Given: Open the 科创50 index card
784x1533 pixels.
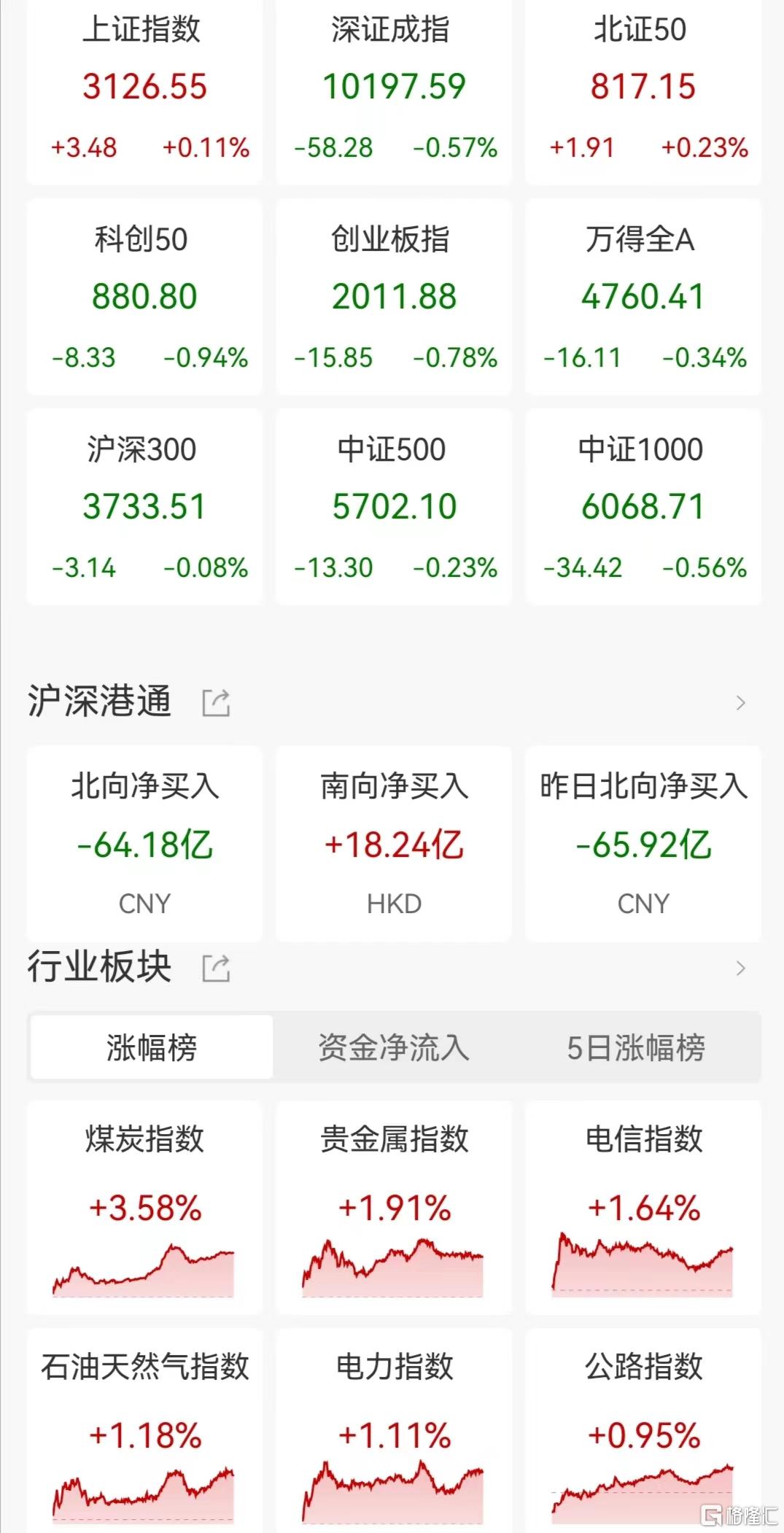Looking at the screenshot, I should 144,297.
